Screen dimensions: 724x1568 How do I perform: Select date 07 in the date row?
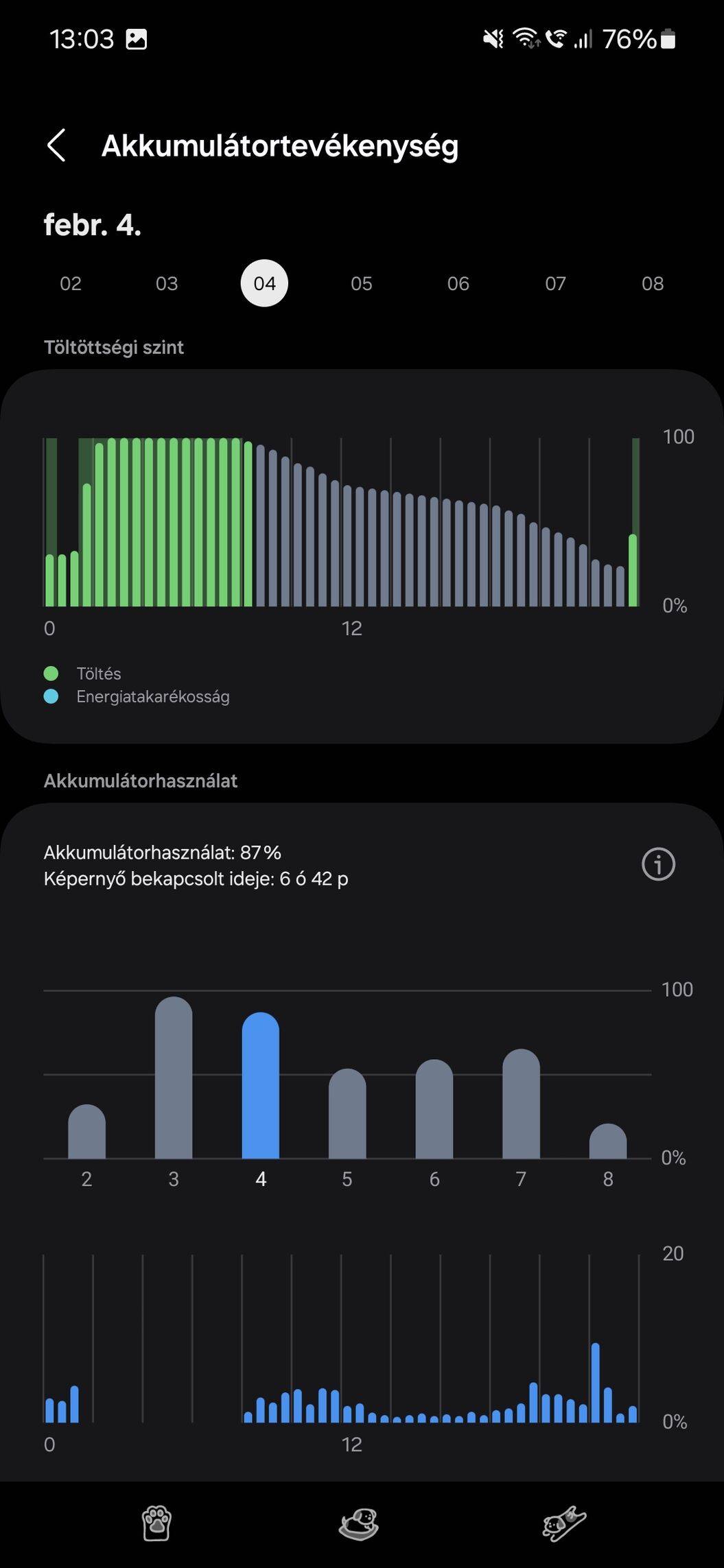click(555, 283)
